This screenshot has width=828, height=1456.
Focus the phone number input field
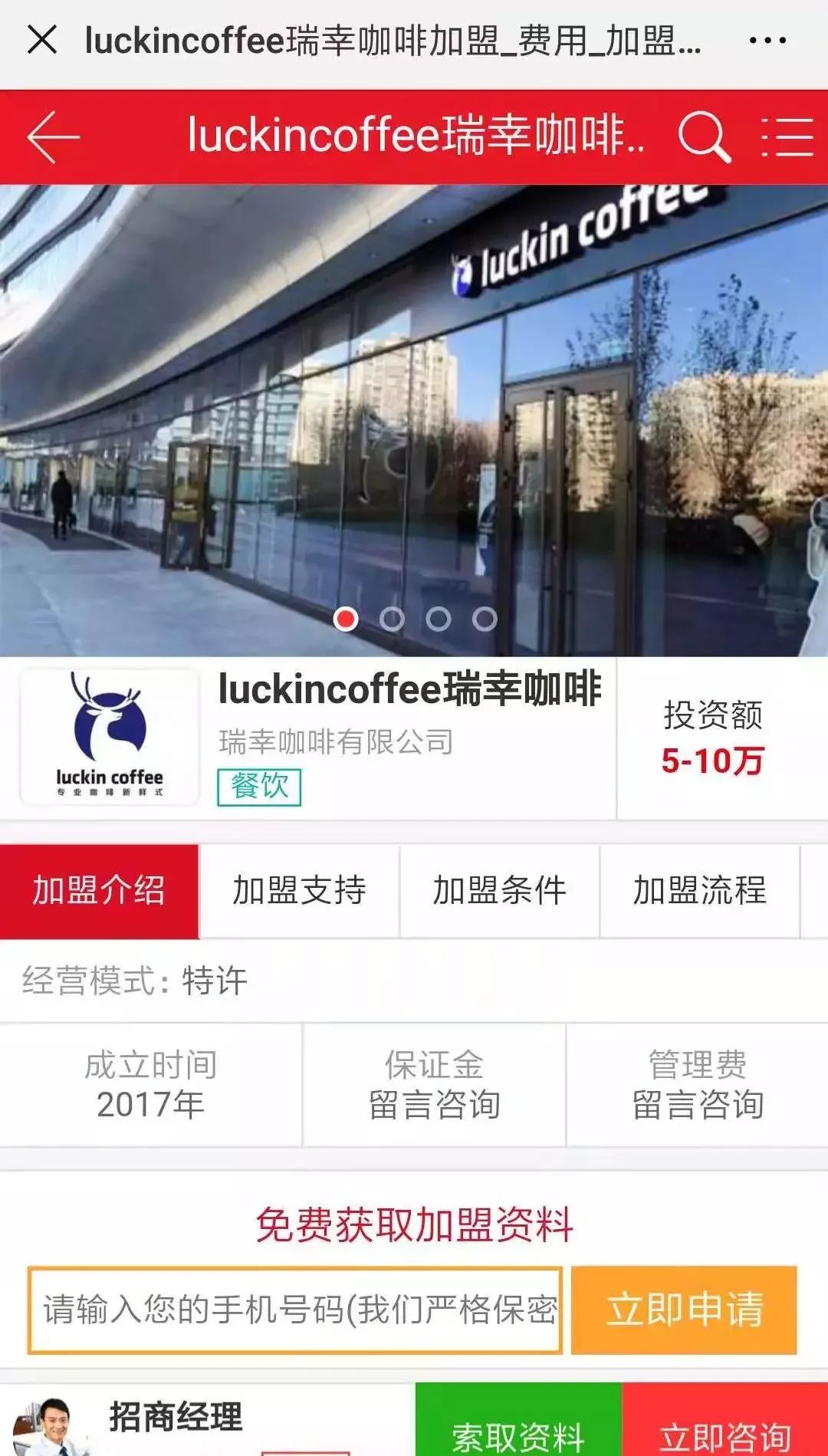click(295, 1310)
